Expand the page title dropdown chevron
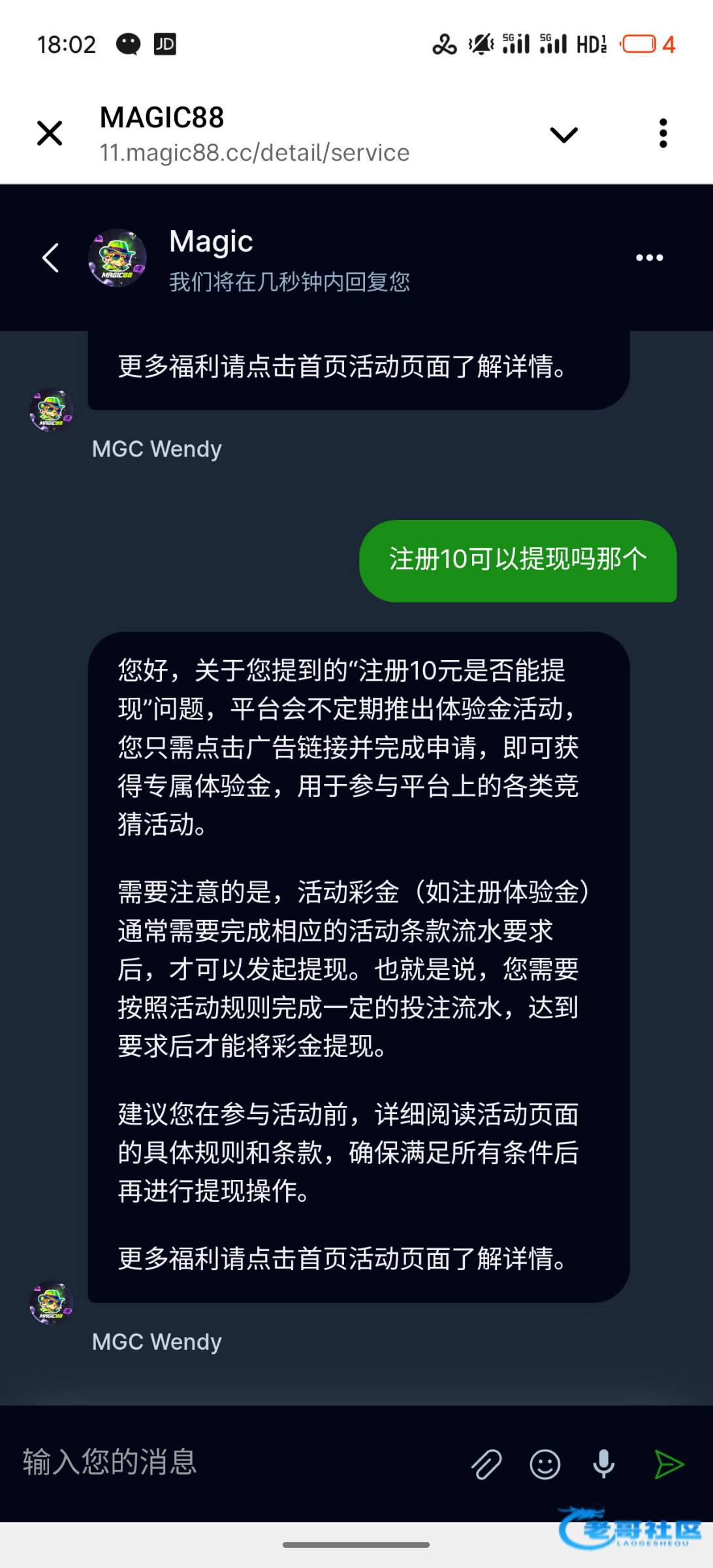 (x=563, y=135)
